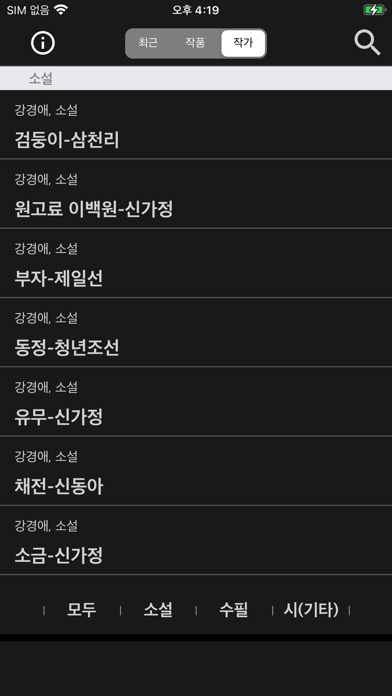Open 원고료 이백원-신가정
This screenshot has height=696, width=392.
(x=196, y=194)
